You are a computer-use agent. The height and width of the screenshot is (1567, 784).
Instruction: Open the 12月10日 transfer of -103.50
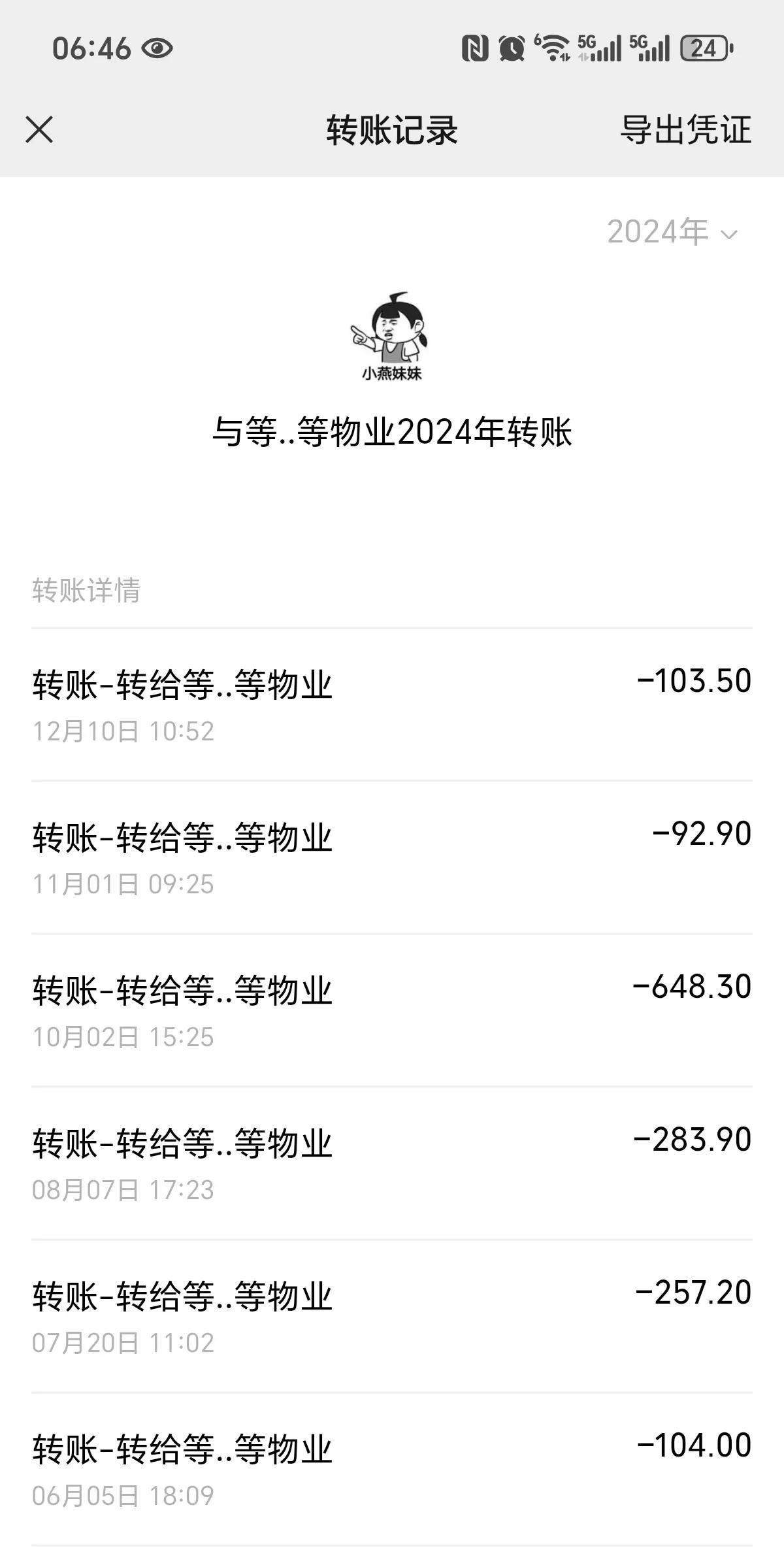392,705
